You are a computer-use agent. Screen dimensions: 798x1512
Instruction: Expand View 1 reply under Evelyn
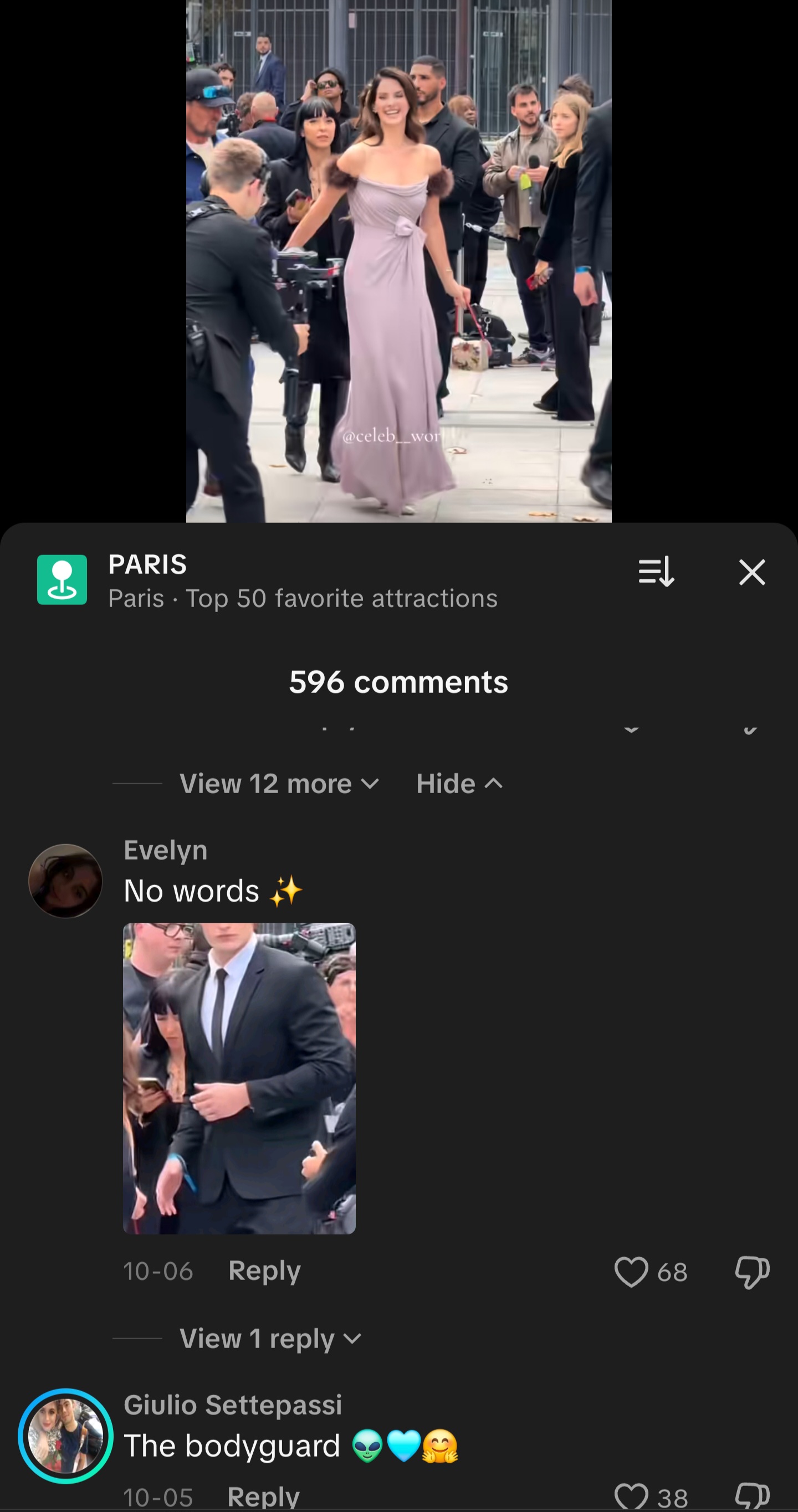coord(270,1339)
